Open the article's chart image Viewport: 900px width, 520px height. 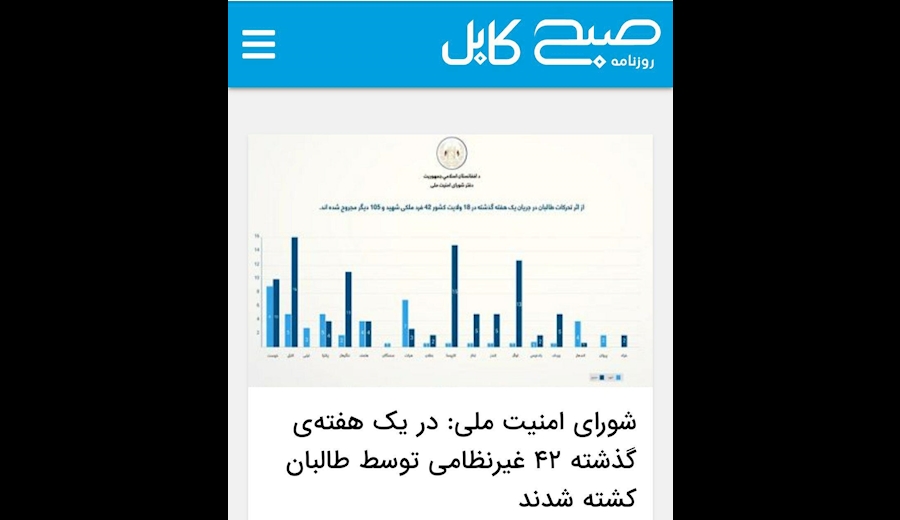point(450,261)
